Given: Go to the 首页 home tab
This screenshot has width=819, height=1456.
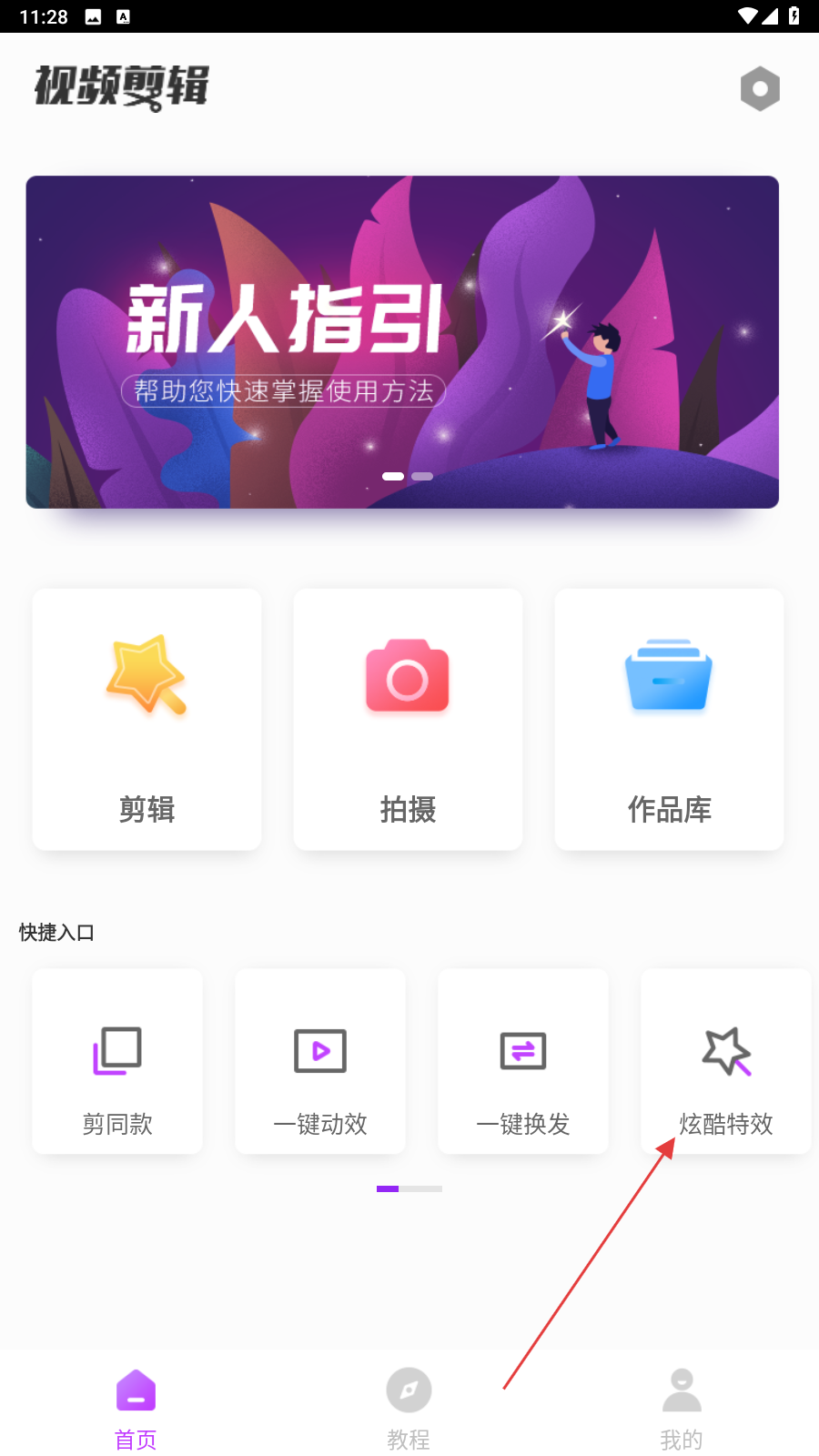Looking at the screenshot, I should pyautogui.click(x=136, y=1408).
